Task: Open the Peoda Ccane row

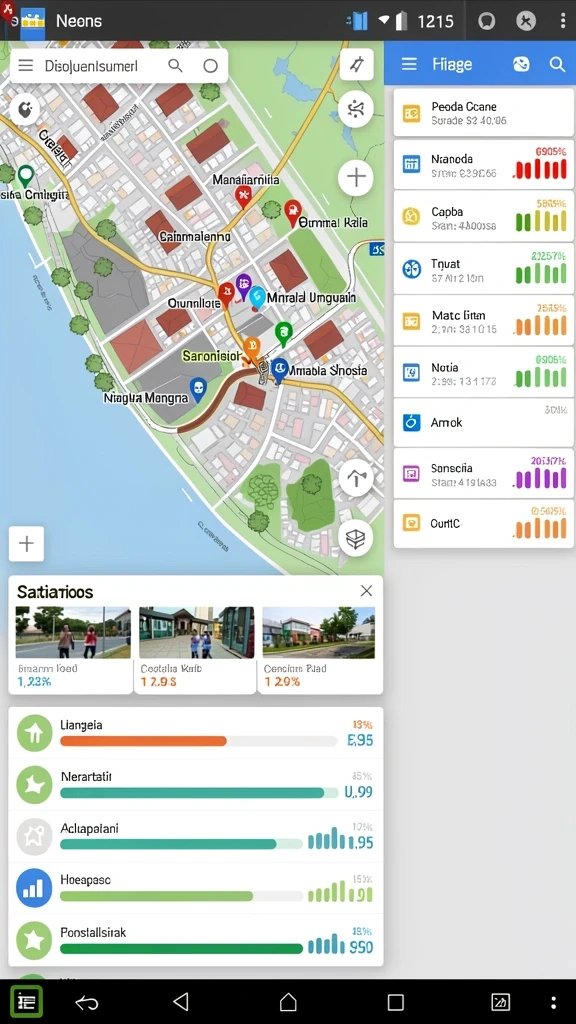Action: pyautogui.click(x=483, y=113)
